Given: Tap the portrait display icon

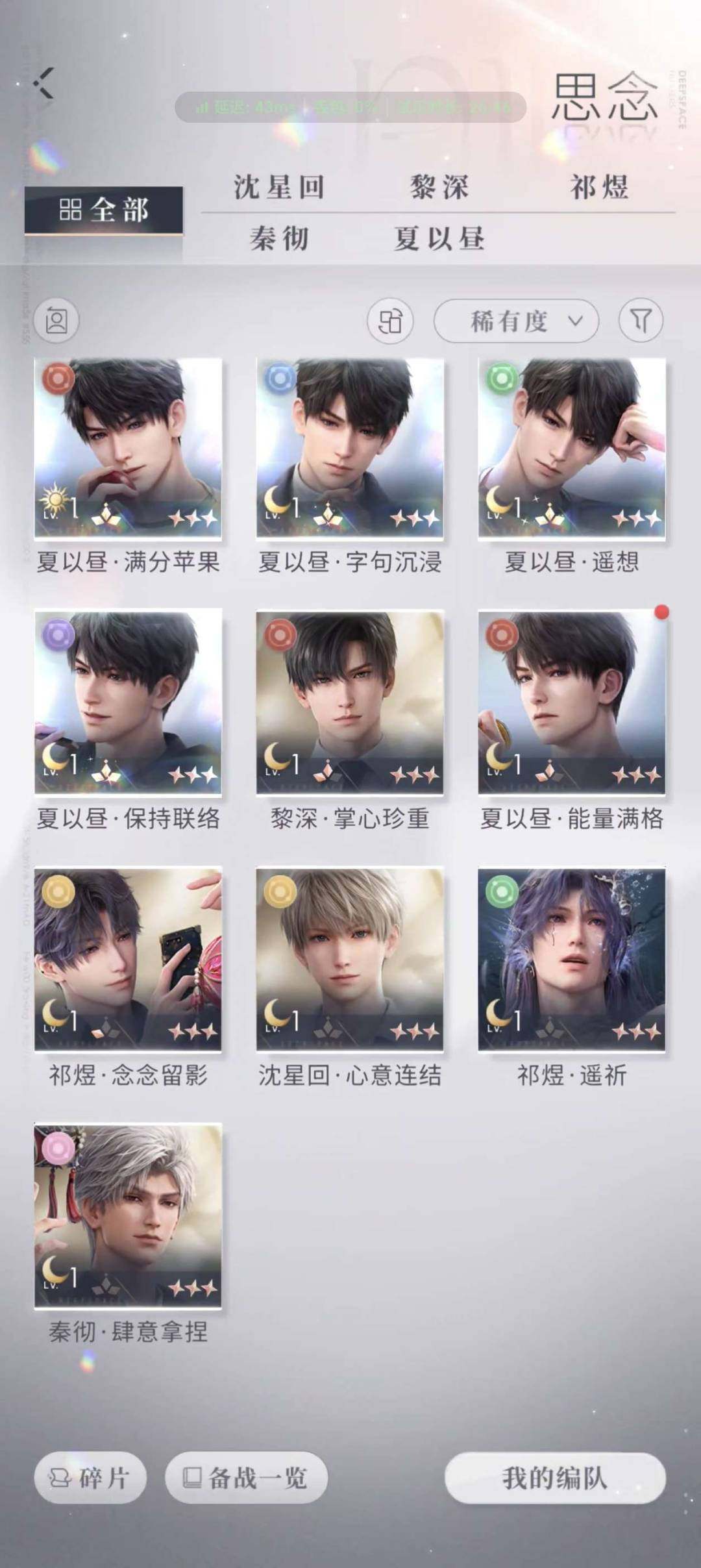Looking at the screenshot, I should coord(56,321).
